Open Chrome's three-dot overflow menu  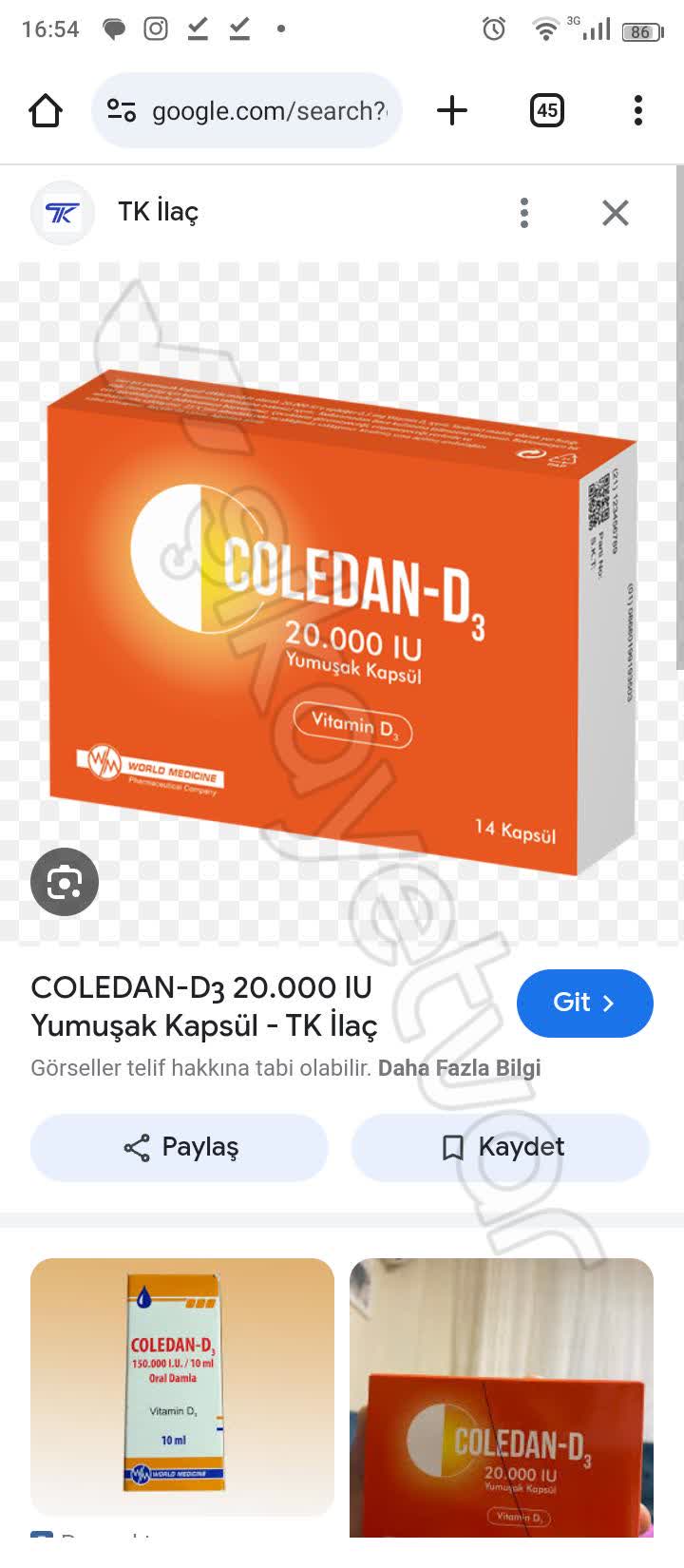click(637, 110)
